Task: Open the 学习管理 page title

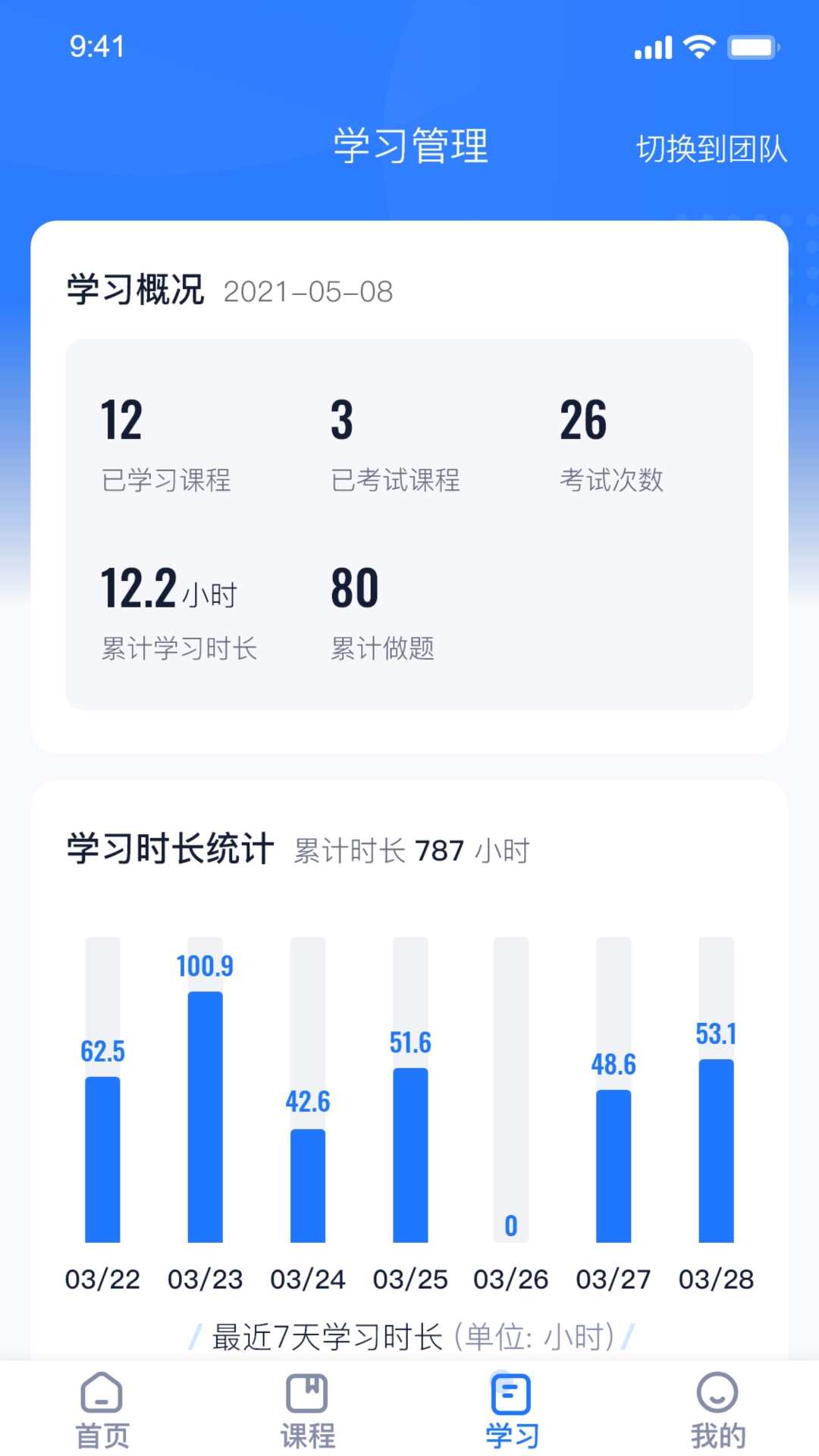Action: point(409,146)
